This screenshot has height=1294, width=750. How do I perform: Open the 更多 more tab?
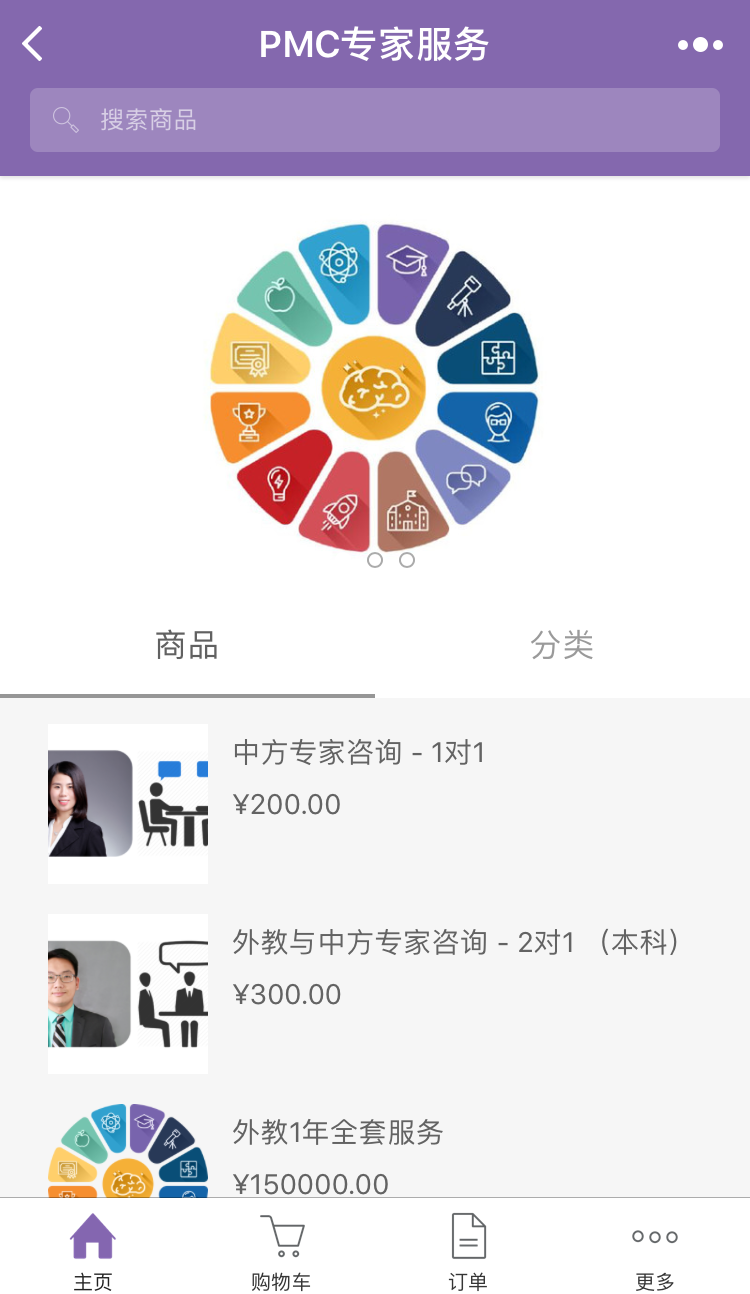(655, 1250)
